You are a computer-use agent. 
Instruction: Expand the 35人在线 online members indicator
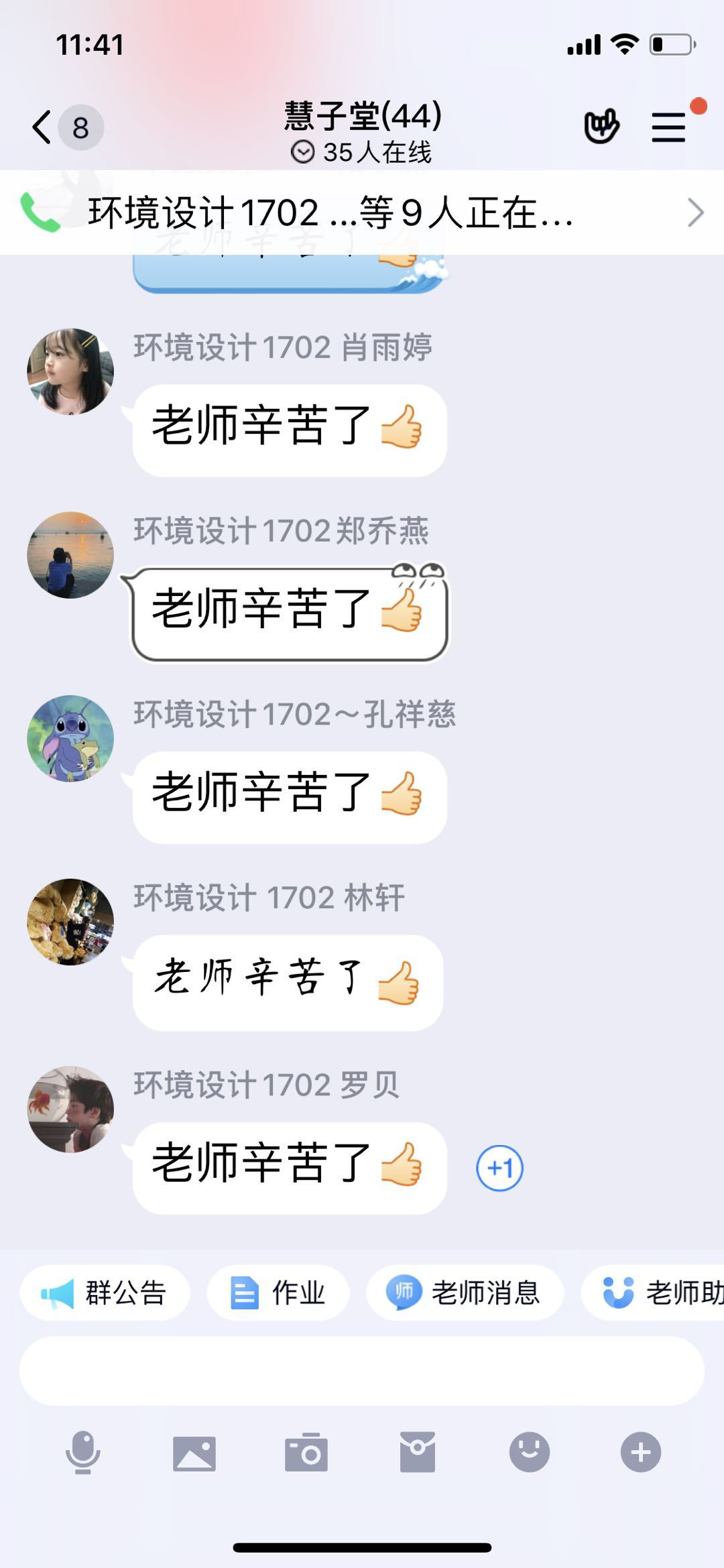point(362,152)
